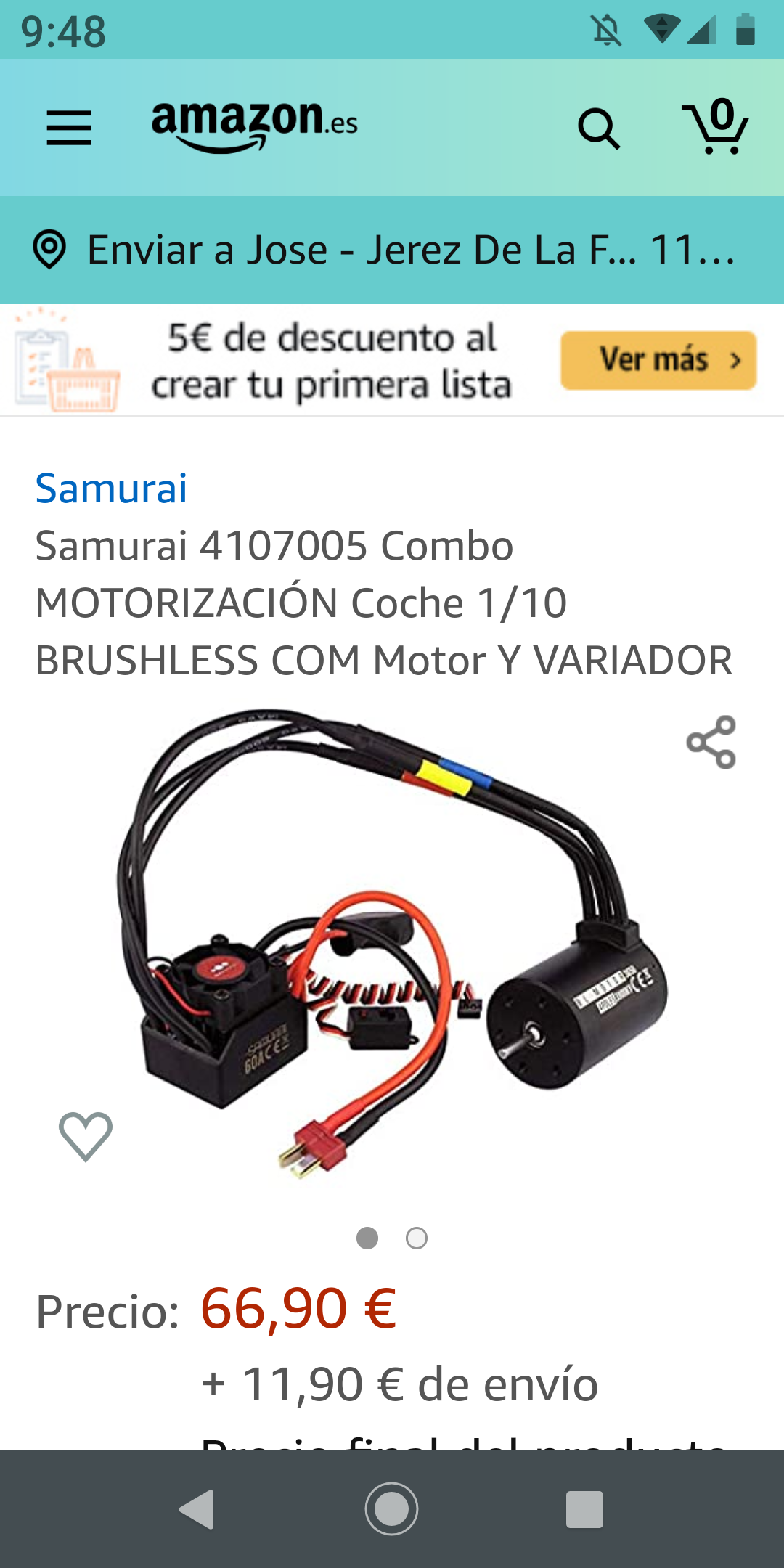
Task: Add product to wish list heart
Action: pos(86,1136)
